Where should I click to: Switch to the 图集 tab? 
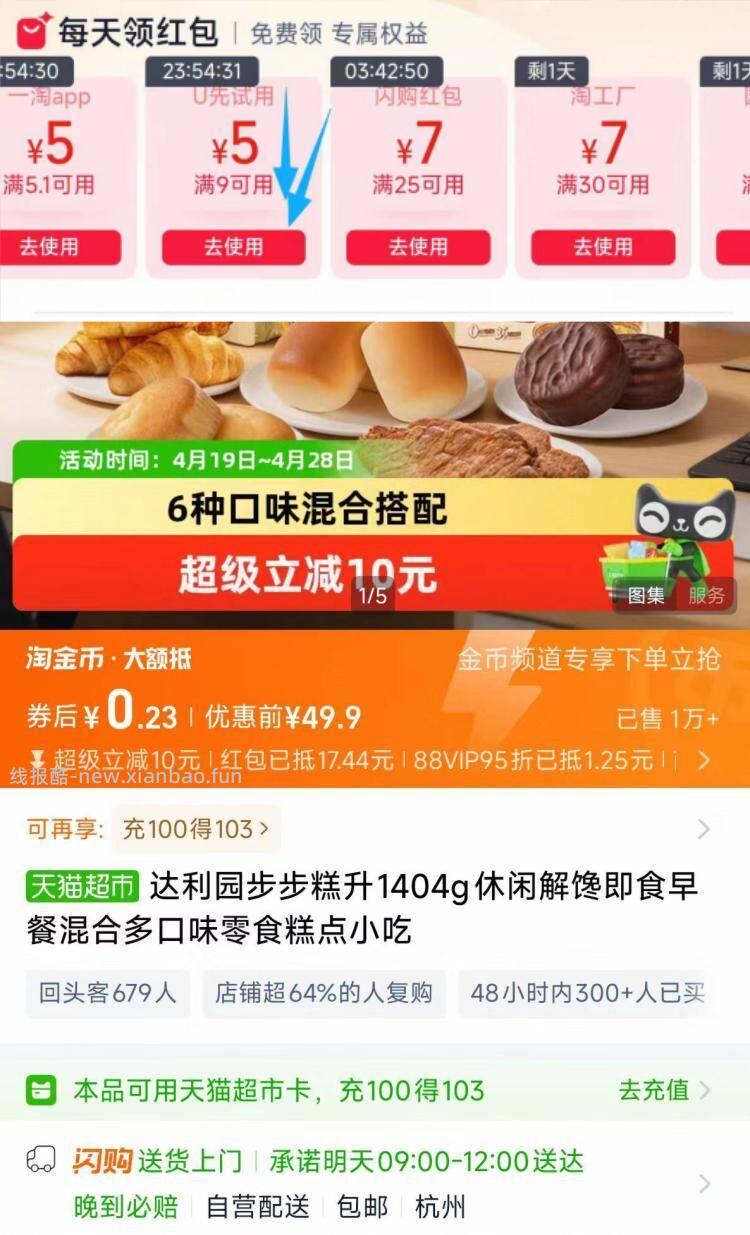(x=646, y=596)
